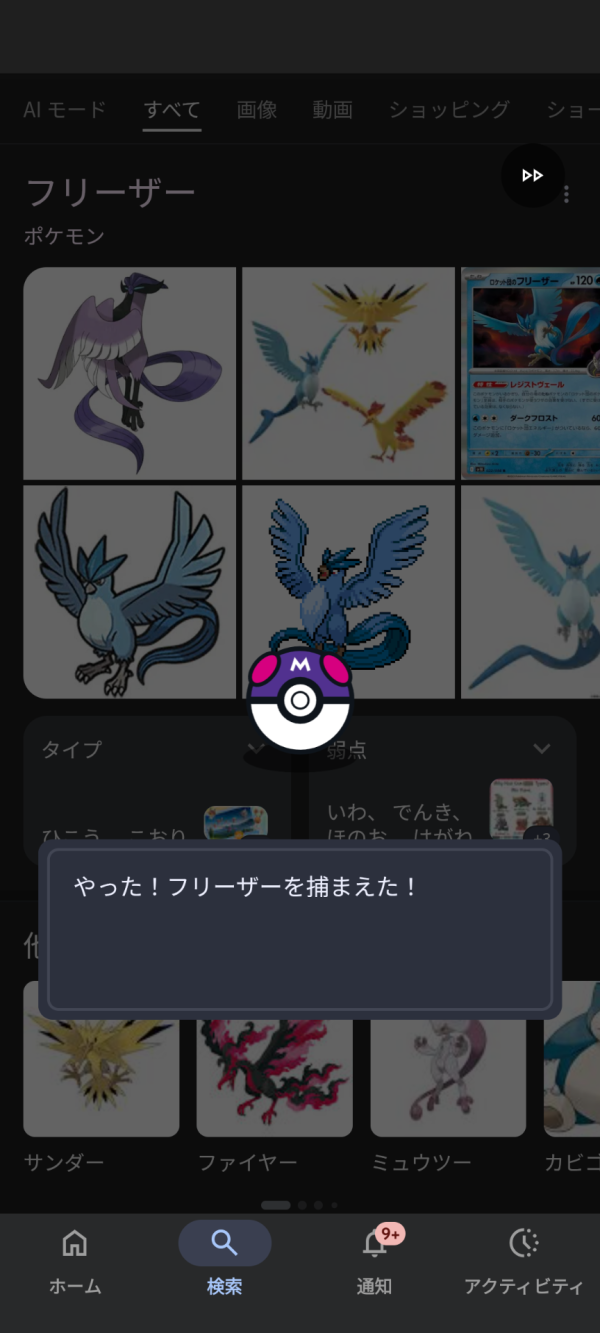Viewport: 600px width, 1333px height.
Task: Open the three legendary birds image
Action: tap(349, 373)
